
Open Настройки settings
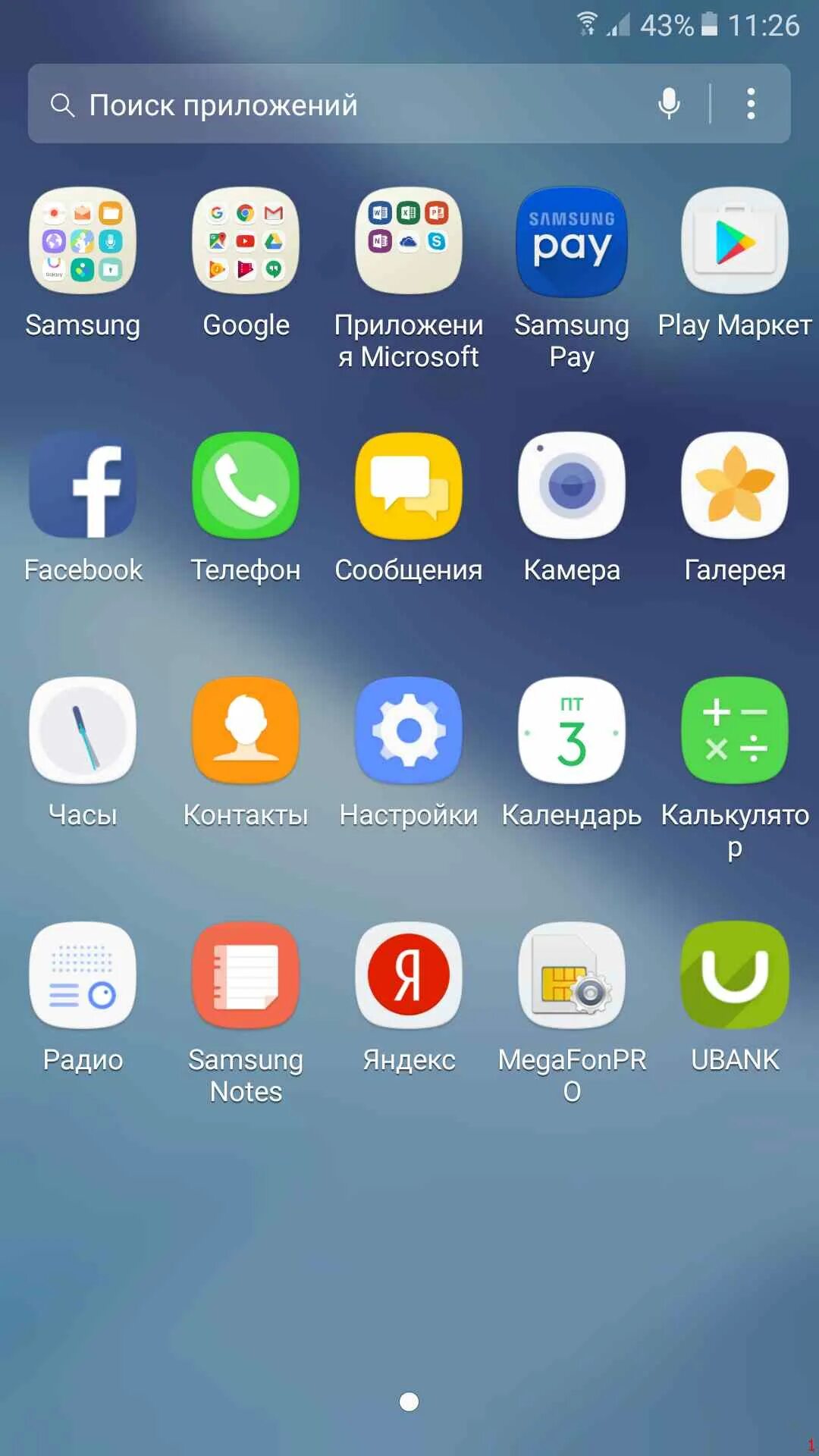pos(409,731)
